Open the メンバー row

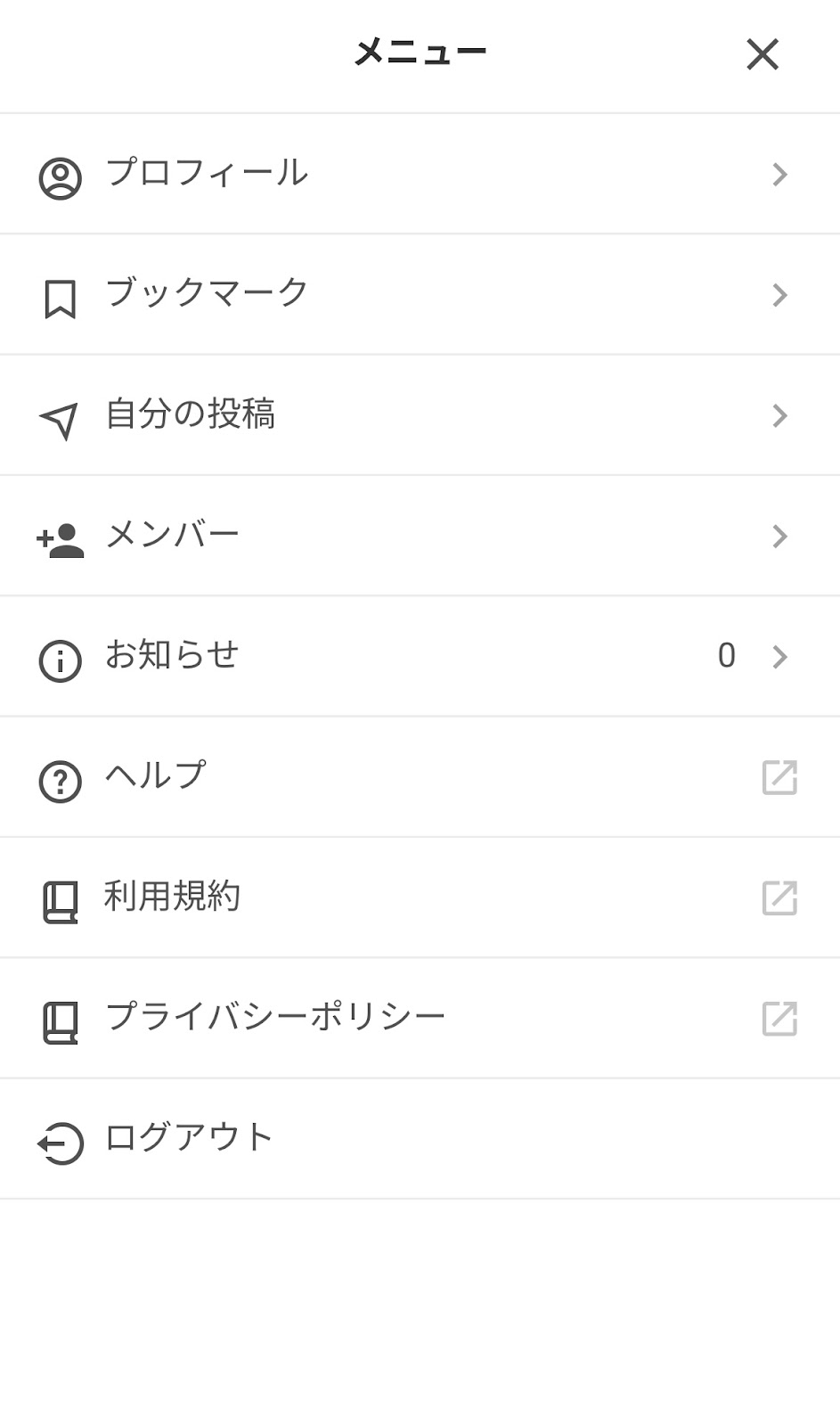(420, 536)
